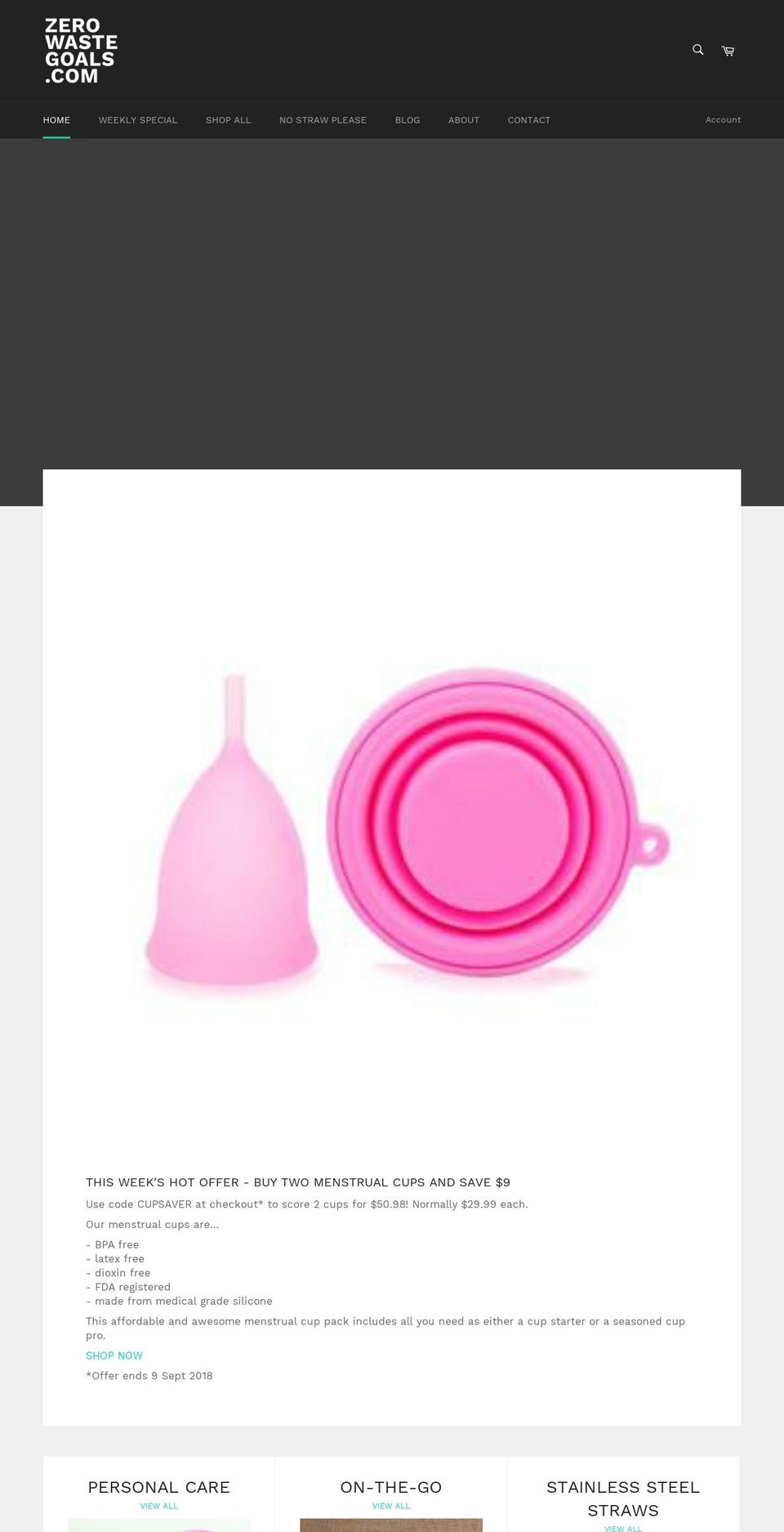Go to the Contact page

click(529, 120)
